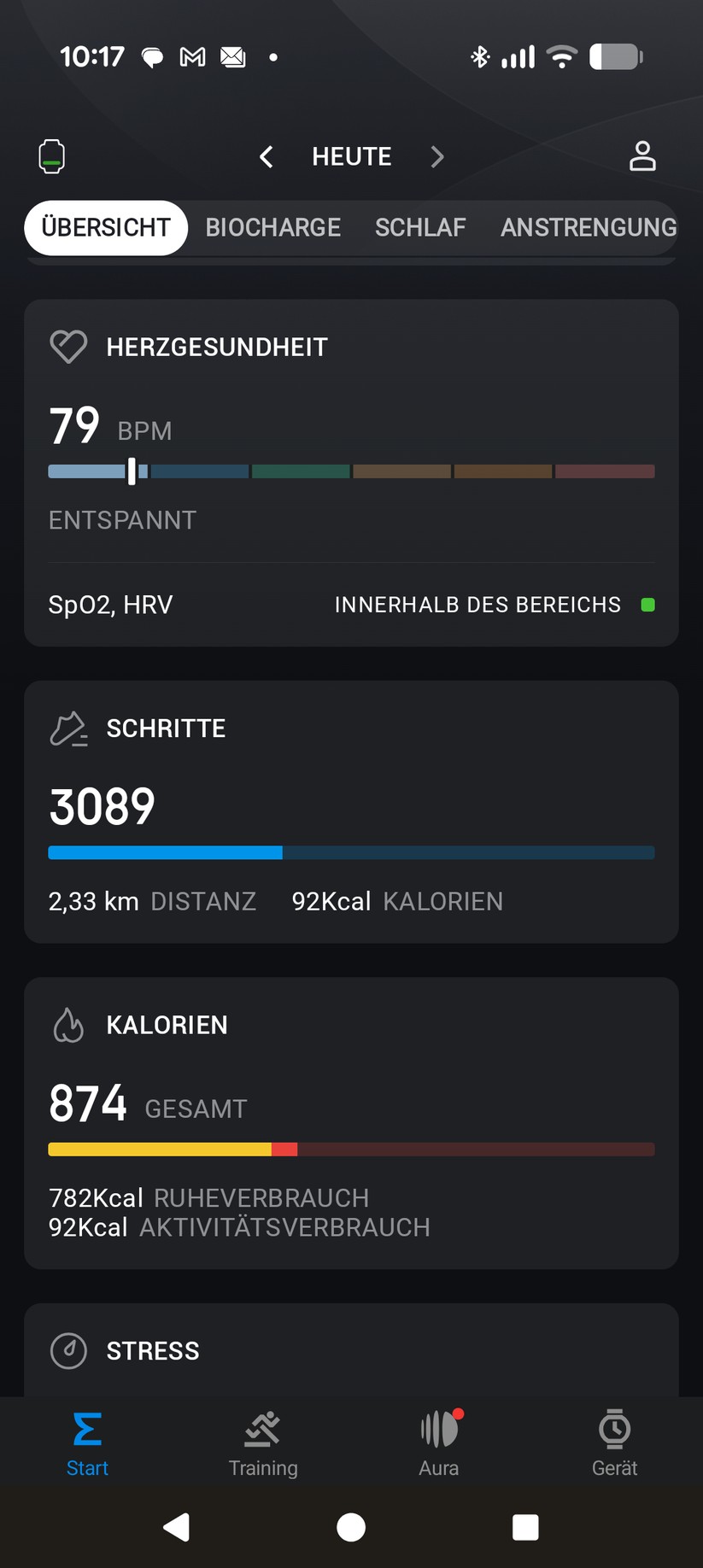Select the Übersicht tab
This screenshot has height=1568, width=703.
point(105,227)
